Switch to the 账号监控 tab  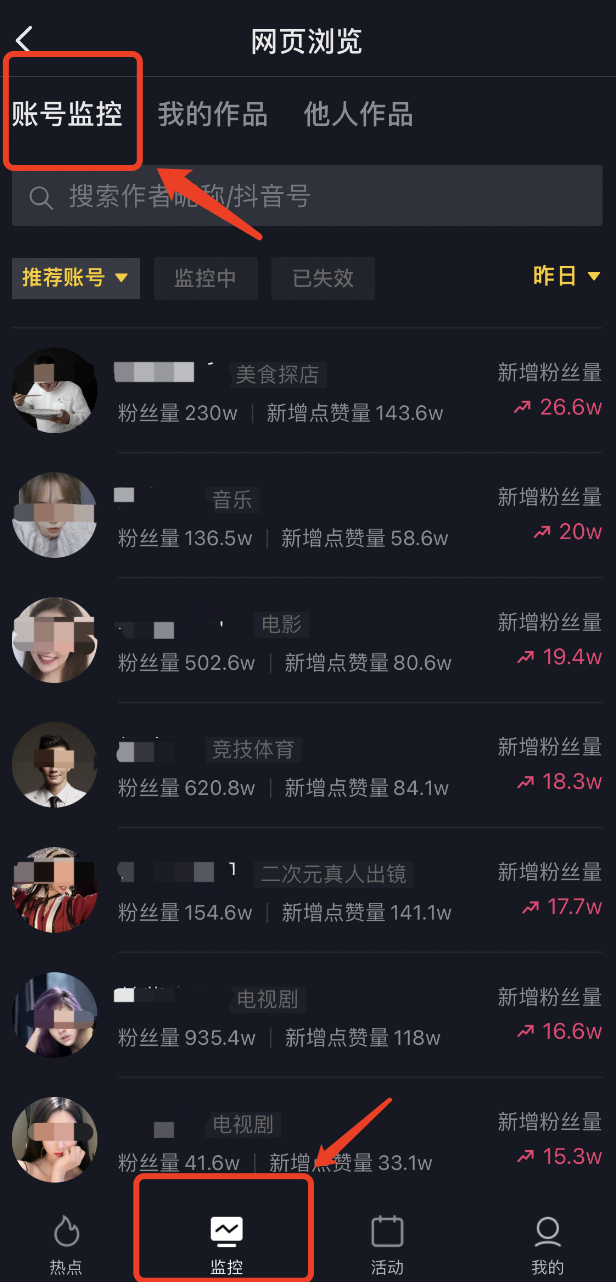(67, 115)
